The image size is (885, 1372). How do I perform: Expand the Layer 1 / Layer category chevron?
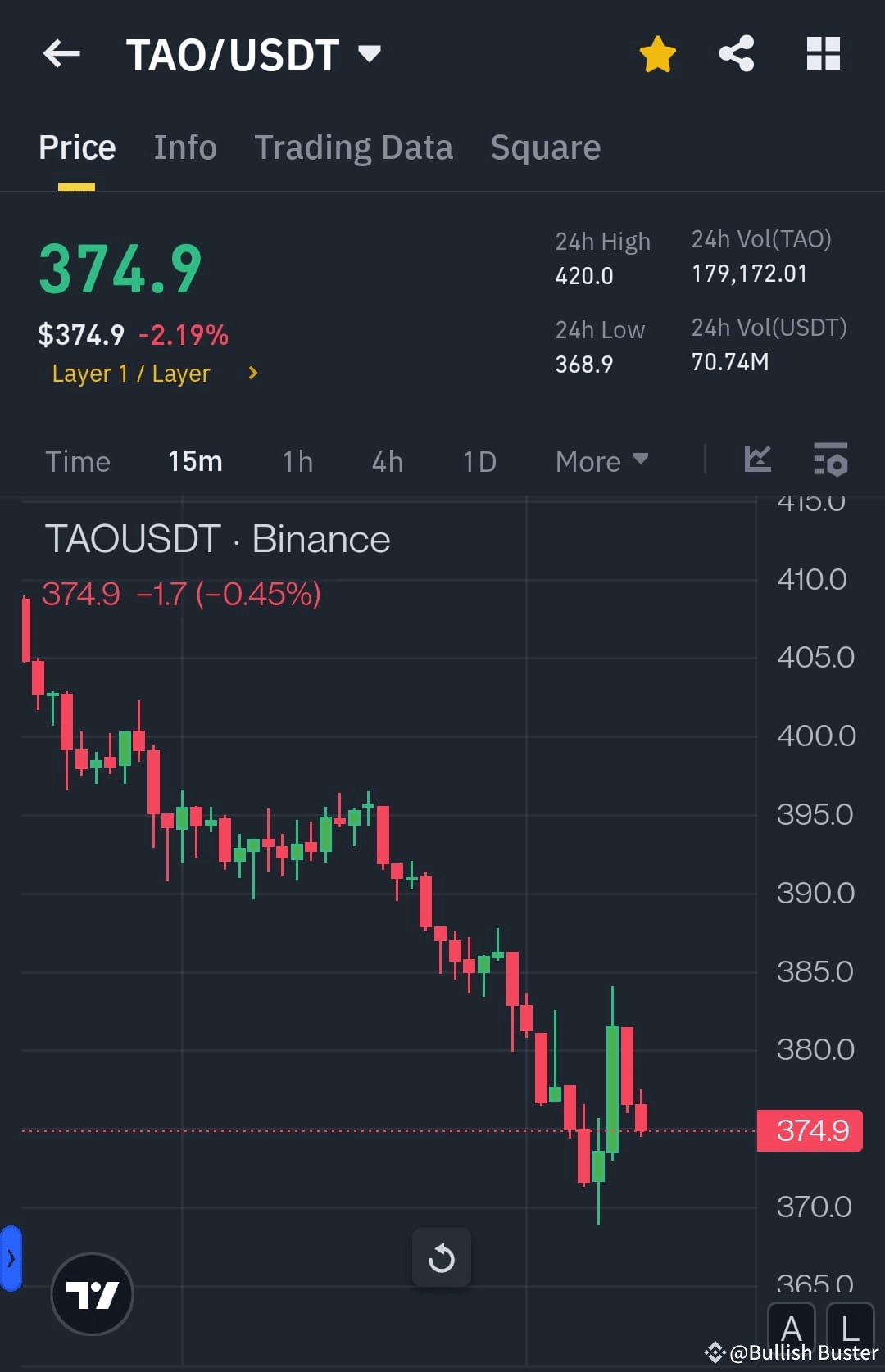click(252, 374)
